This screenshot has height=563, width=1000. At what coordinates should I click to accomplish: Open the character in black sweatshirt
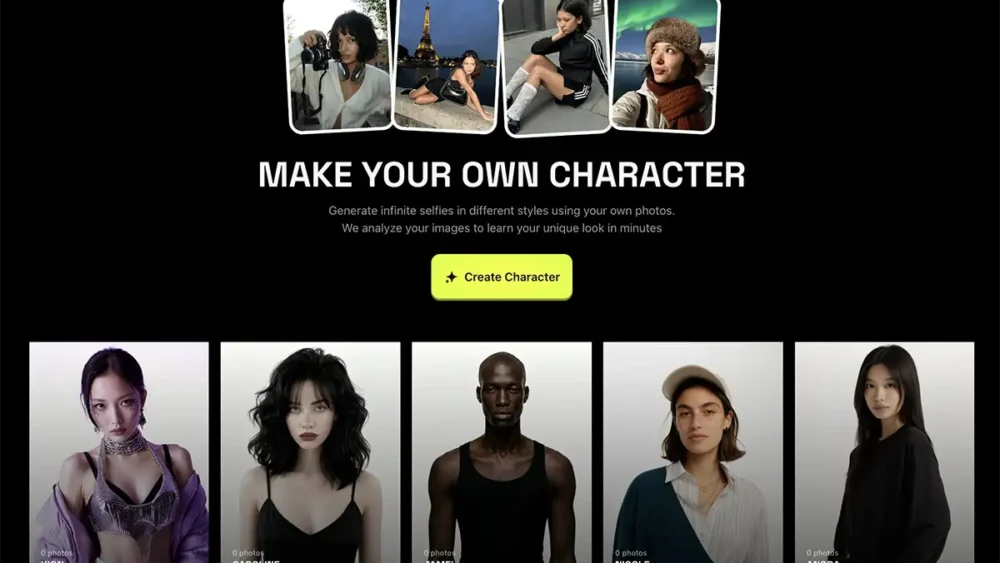(884, 452)
